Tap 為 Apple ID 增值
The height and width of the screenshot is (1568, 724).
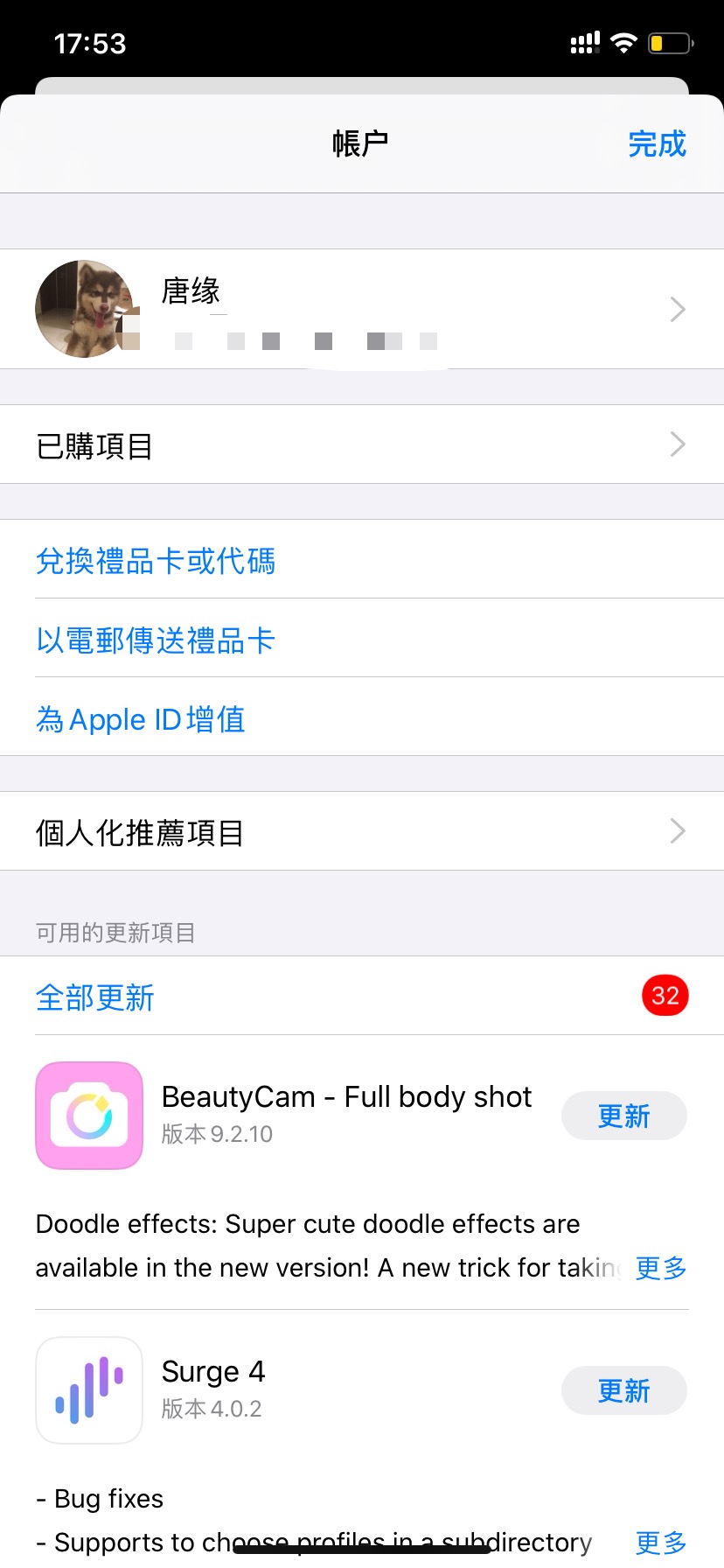pyautogui.click(x=141, y=718)
